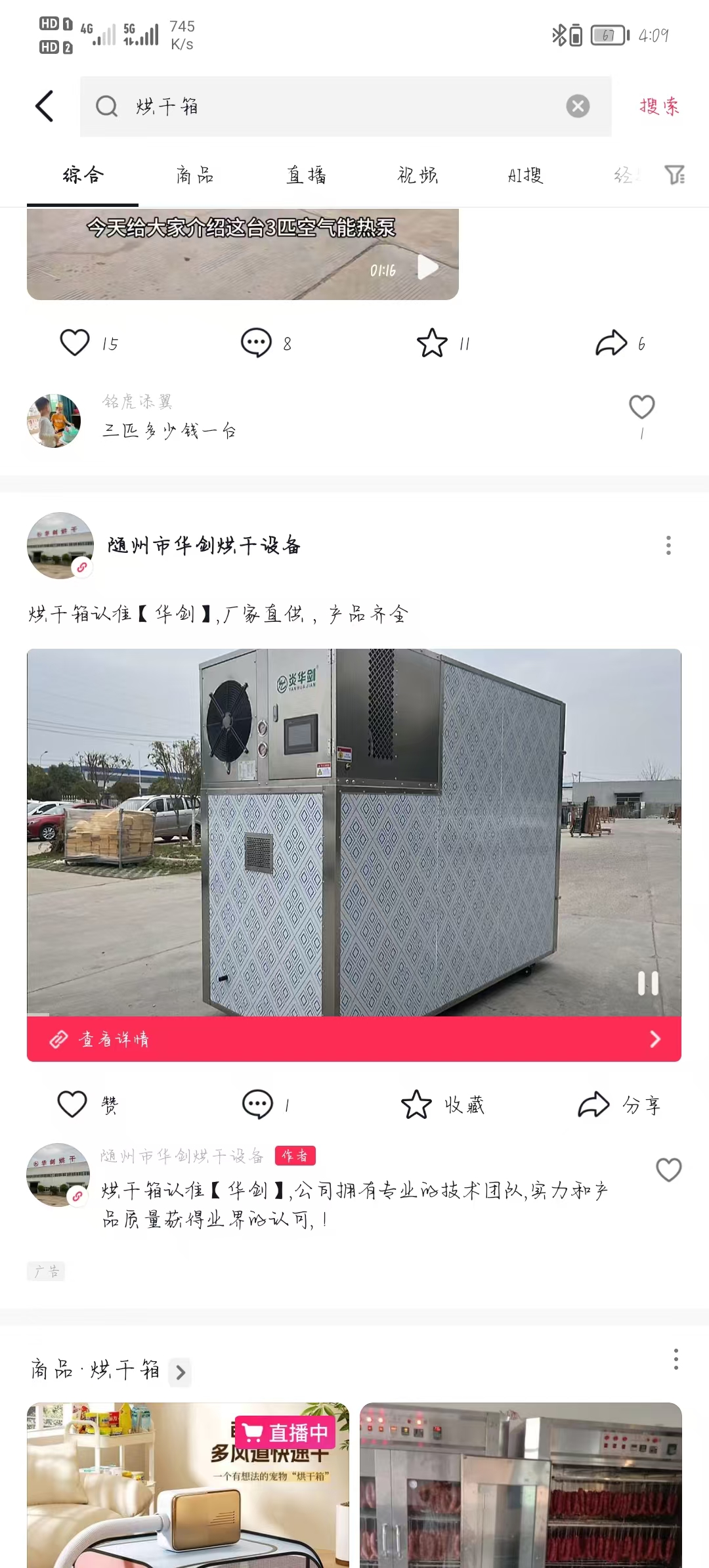Expand the 商品·烘干箱 section chevron
709x1568 pixels.
click(x=181, y=1372)
